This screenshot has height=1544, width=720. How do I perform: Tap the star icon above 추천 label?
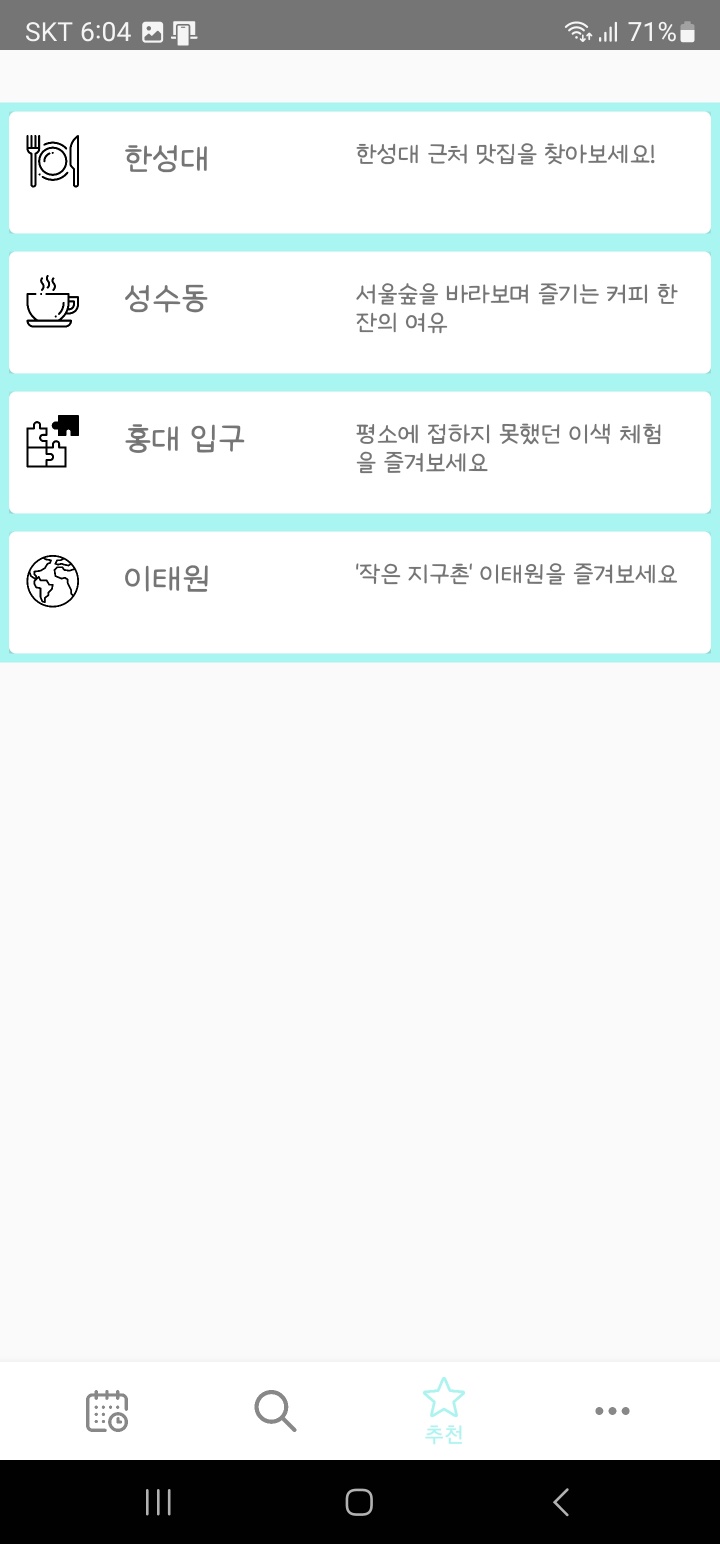442,1400
